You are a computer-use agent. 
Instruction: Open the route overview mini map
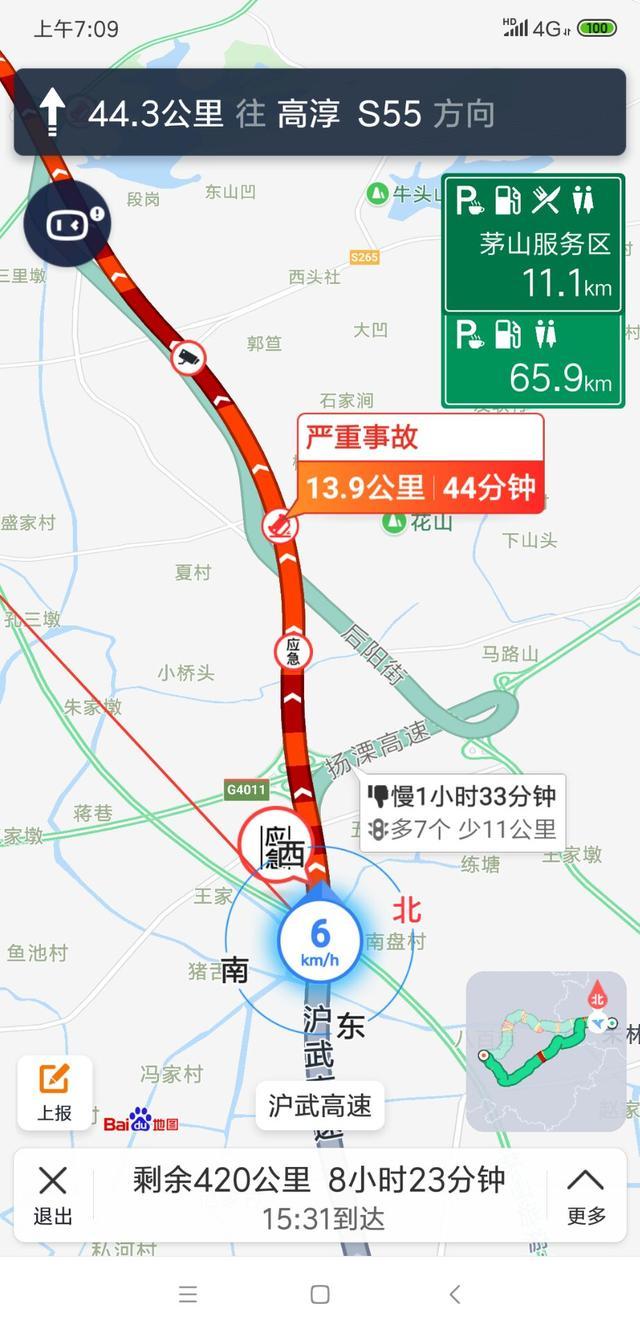tap(546, 1051)
